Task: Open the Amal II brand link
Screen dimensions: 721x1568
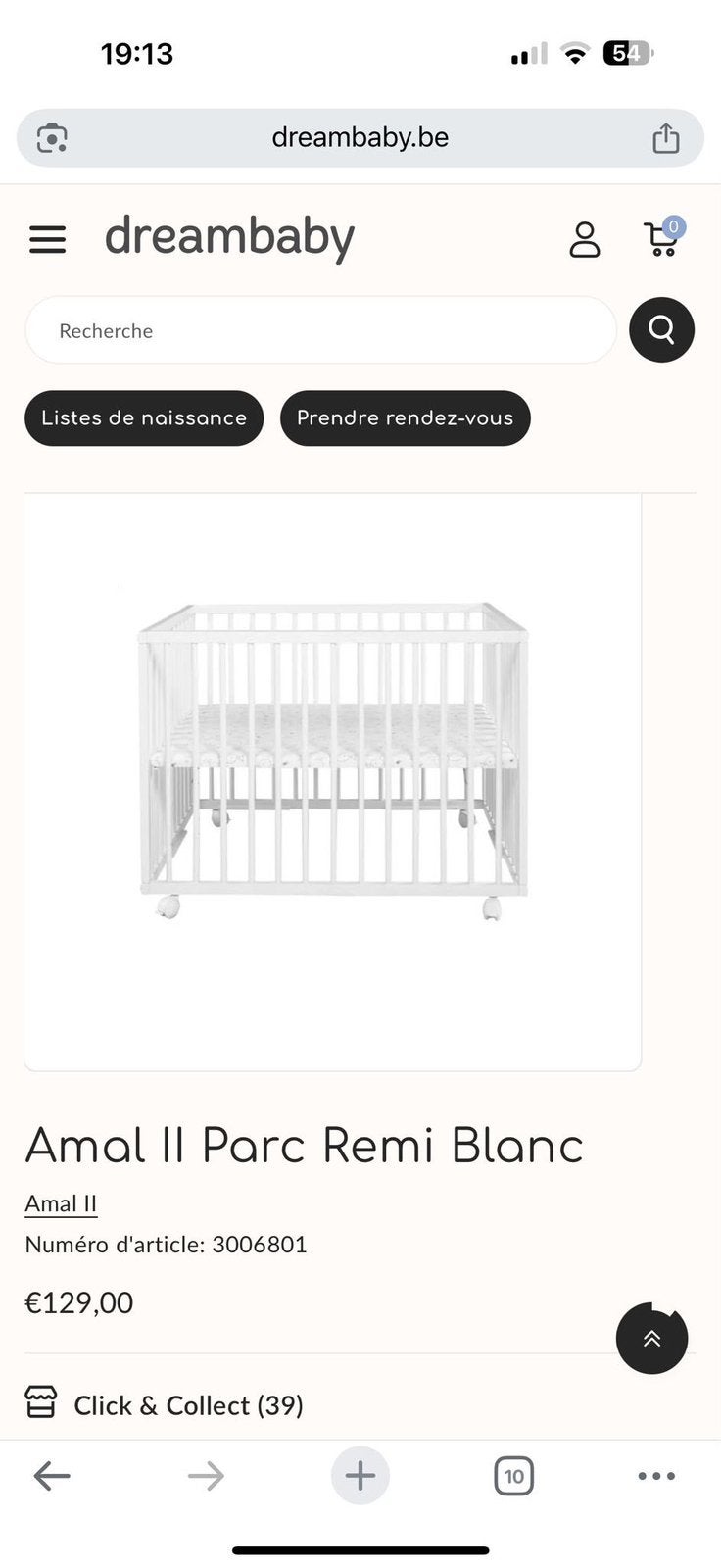Action: coord(61,1203)
